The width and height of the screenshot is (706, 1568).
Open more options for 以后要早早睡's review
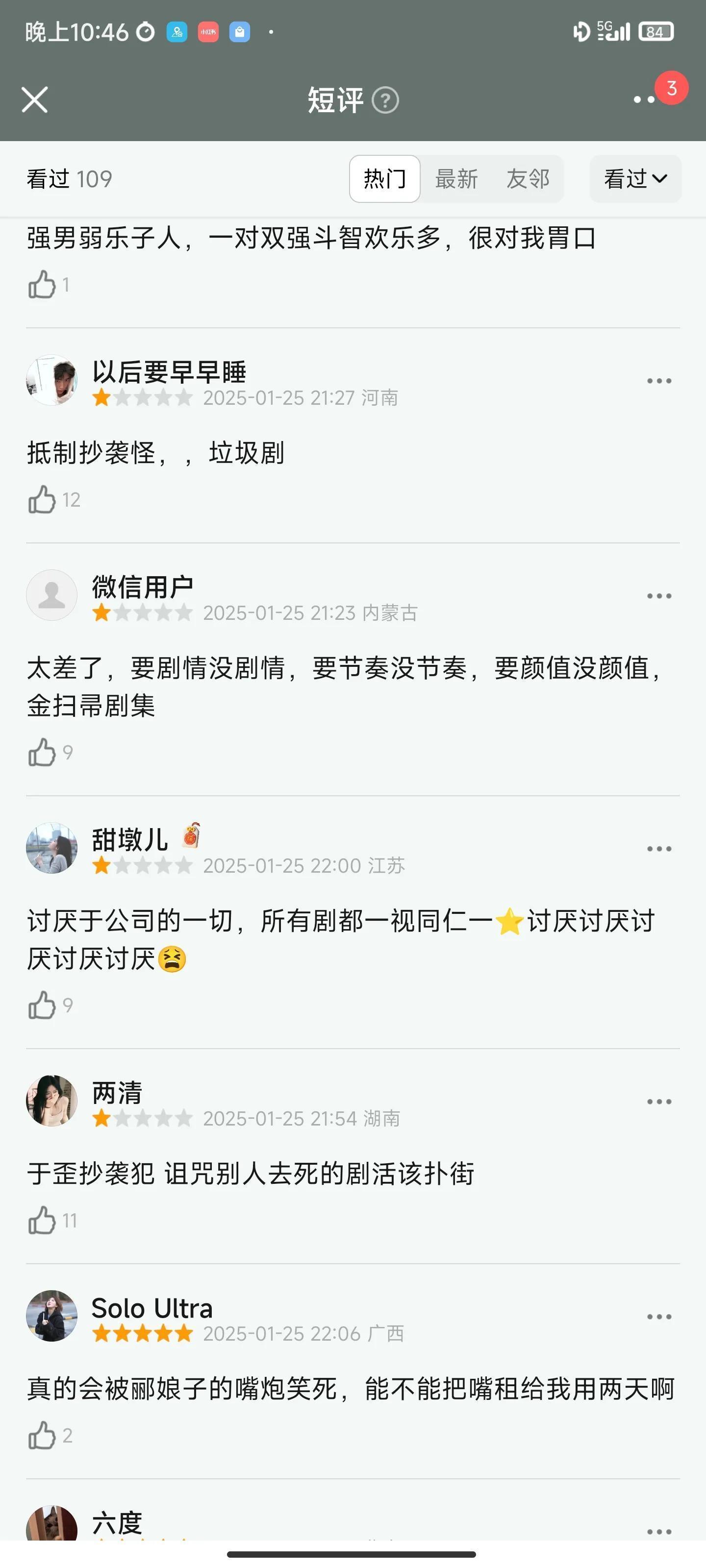click(x=659, y=381)
